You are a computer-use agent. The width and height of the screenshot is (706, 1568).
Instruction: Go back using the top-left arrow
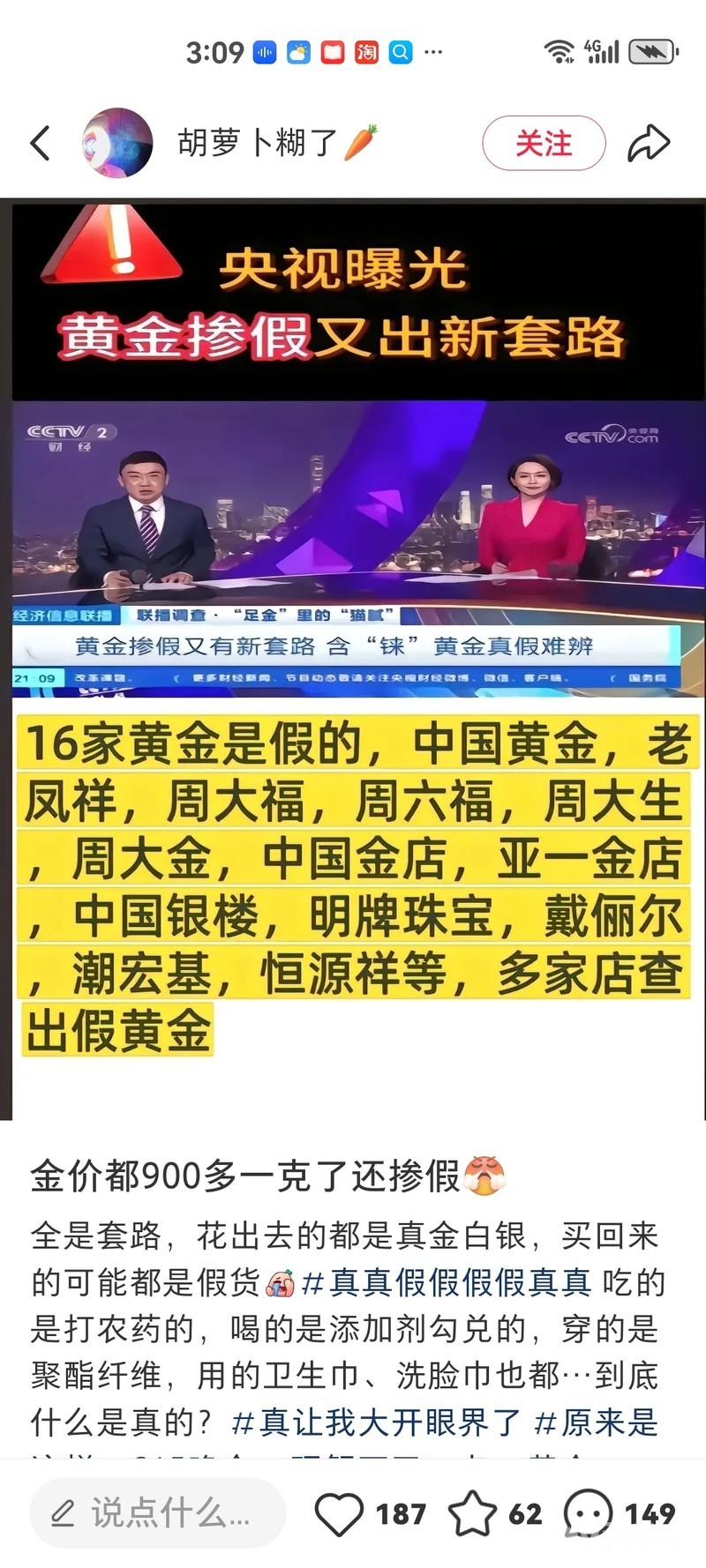pyautogui.click(x=41, y=143)
